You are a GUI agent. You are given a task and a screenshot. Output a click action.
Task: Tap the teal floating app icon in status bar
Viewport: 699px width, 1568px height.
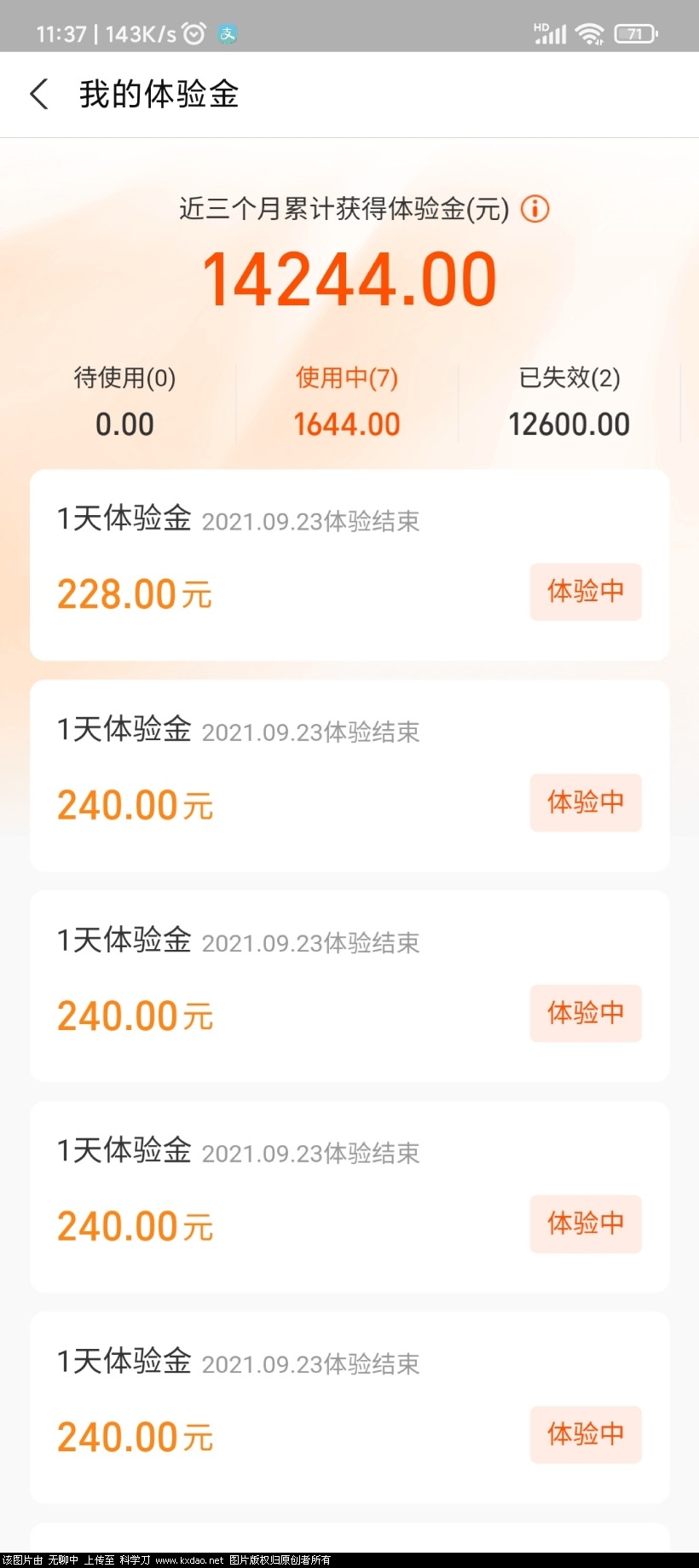point(227,35)
